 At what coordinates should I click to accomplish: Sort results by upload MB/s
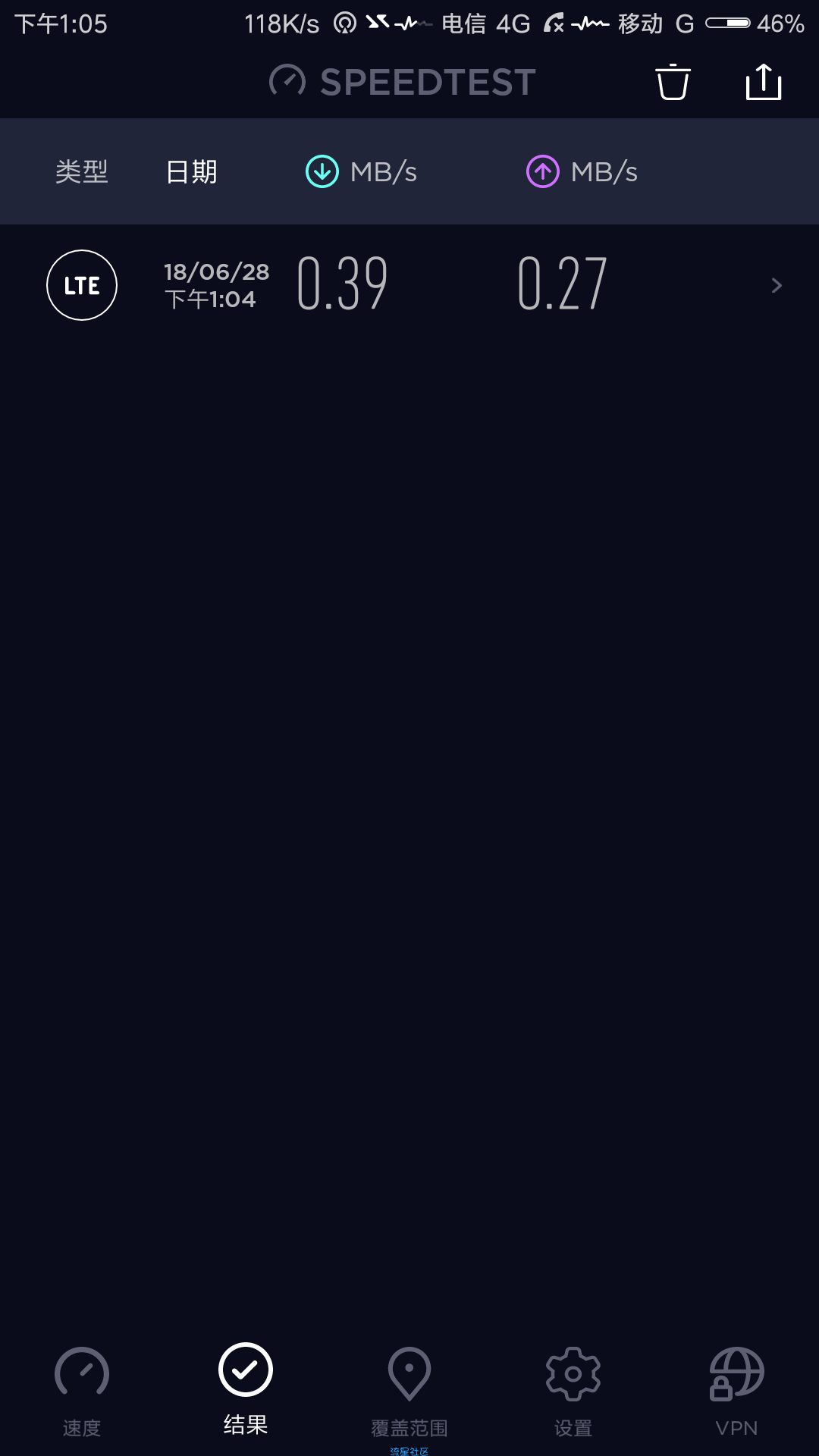click(x=582, y=172)
